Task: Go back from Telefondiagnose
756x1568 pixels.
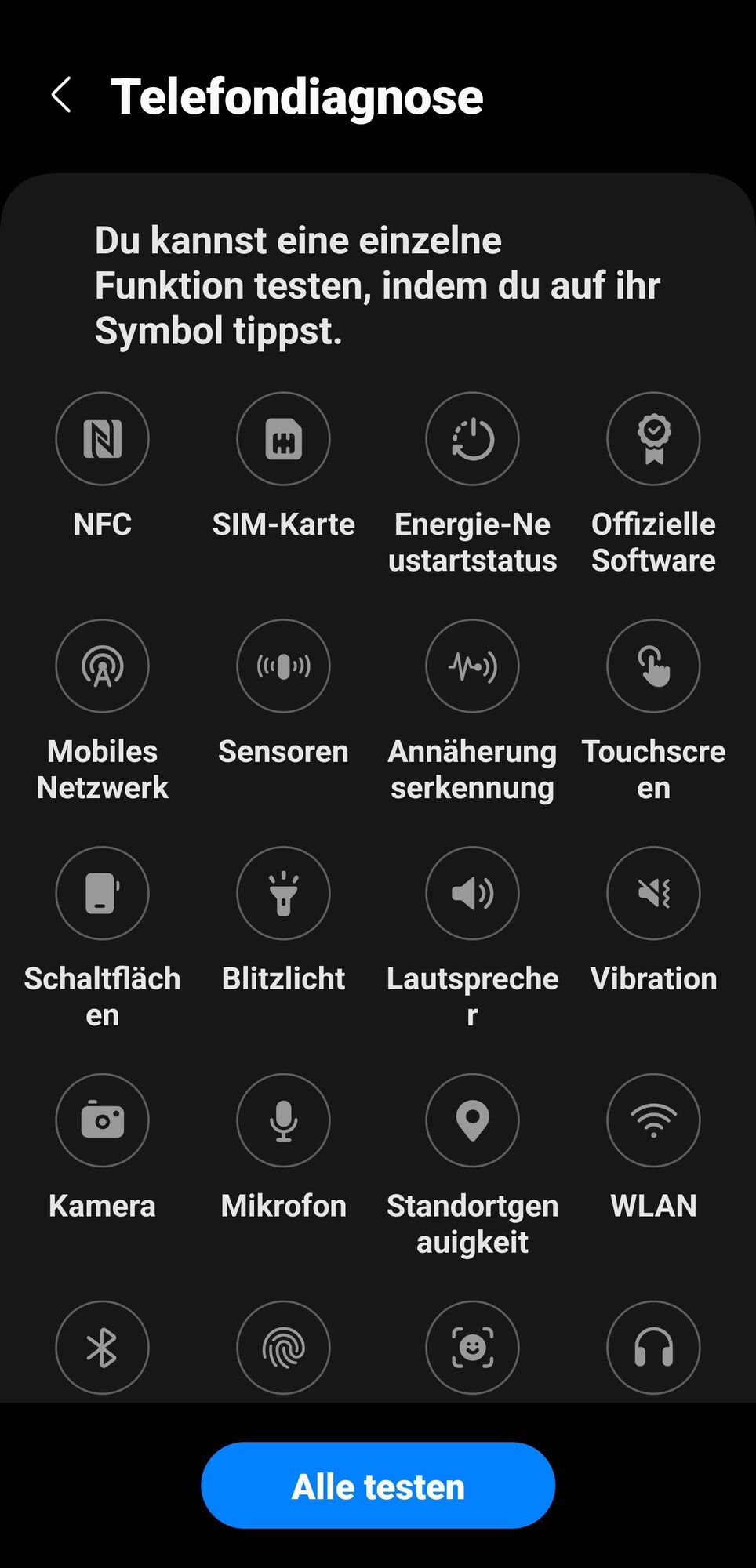Action: 61,96
